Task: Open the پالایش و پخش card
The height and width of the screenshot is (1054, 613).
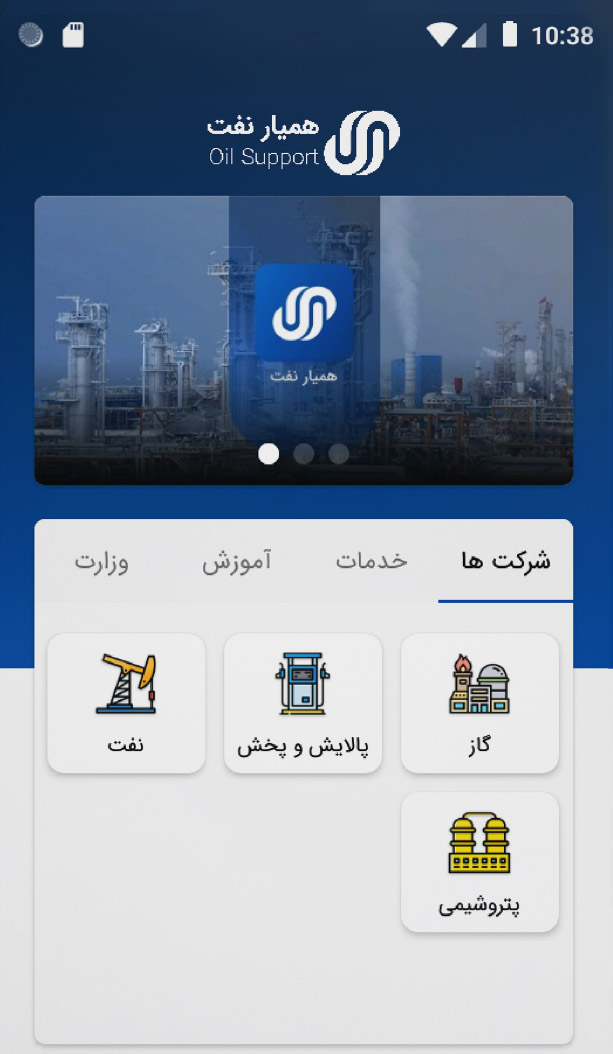Action: pyautogui.click(x=303, y=703)
